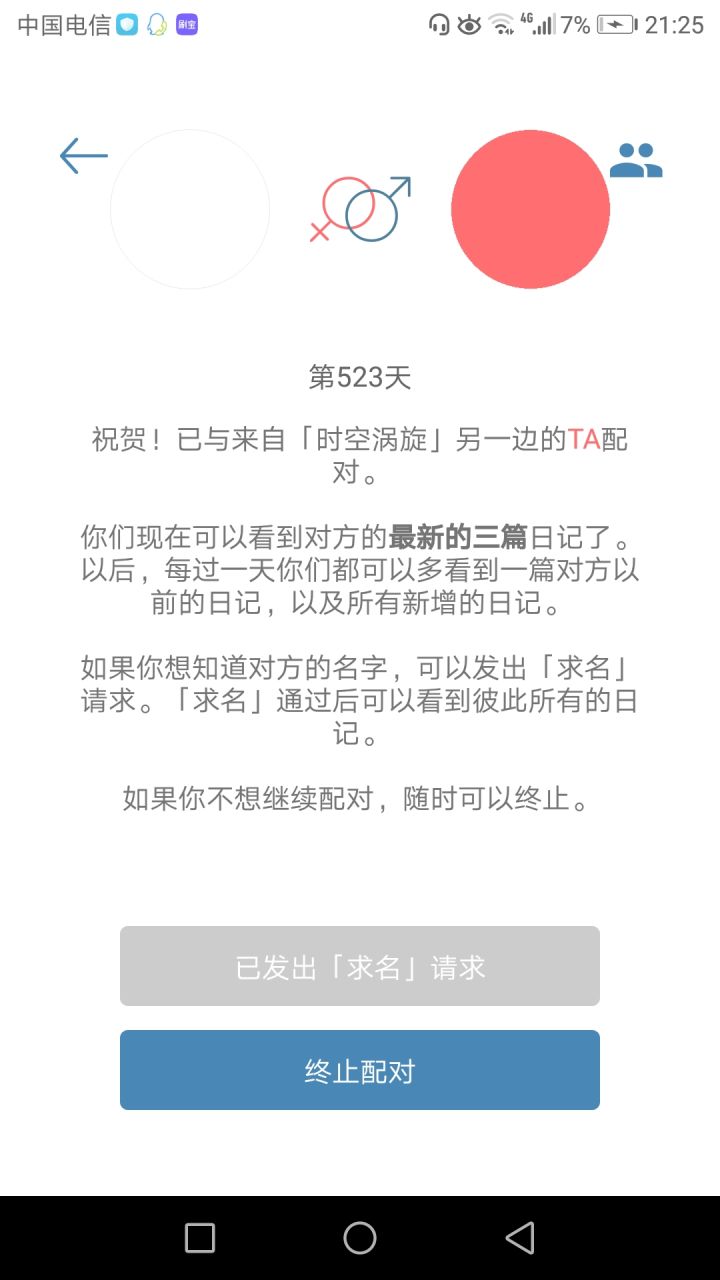720x1280 pixels.
Task: Tap the grayed 已发出「求名」请求 button
Action: tap(359, 965)
